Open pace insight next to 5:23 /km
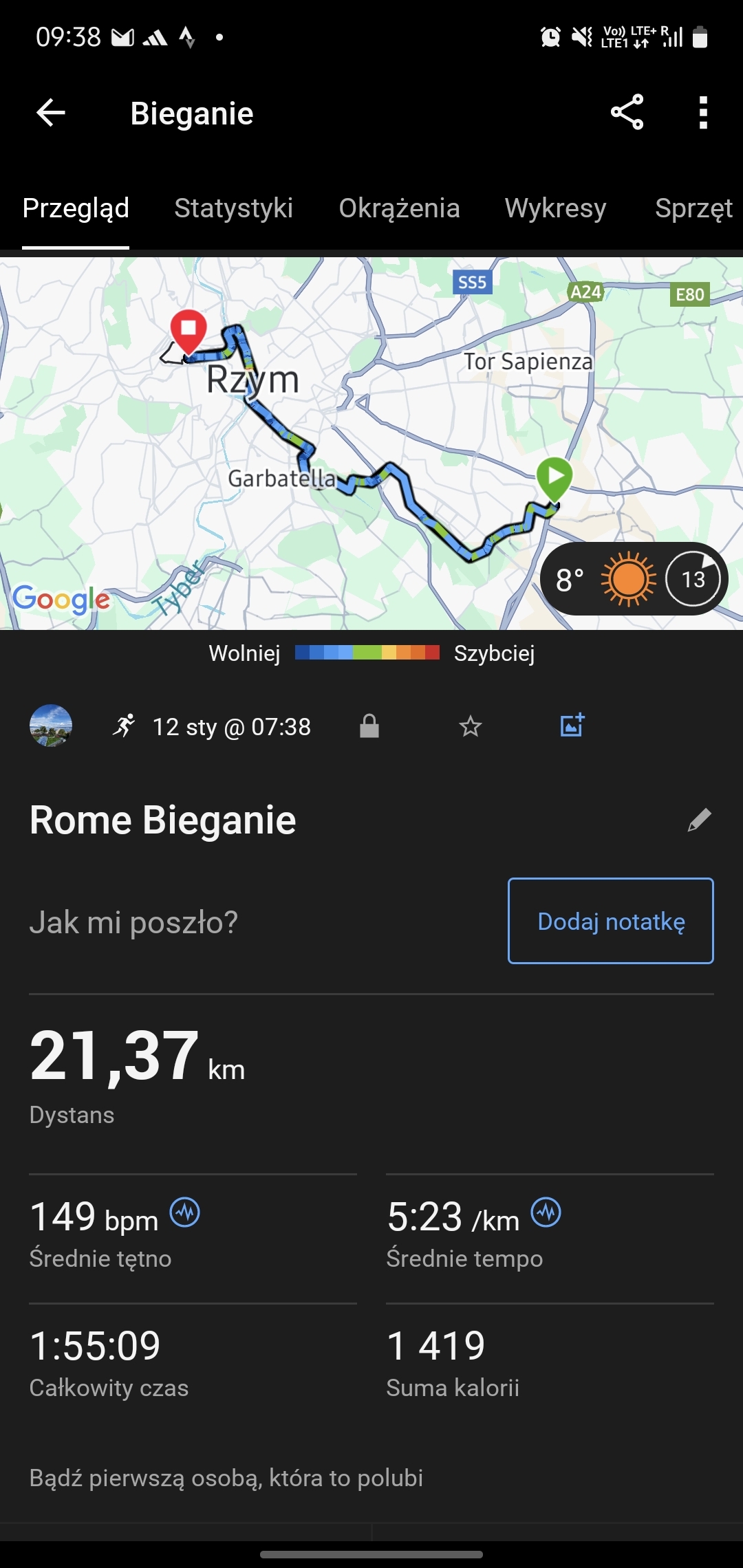This screenshot has height=1568, width=743. point(546,1212)
